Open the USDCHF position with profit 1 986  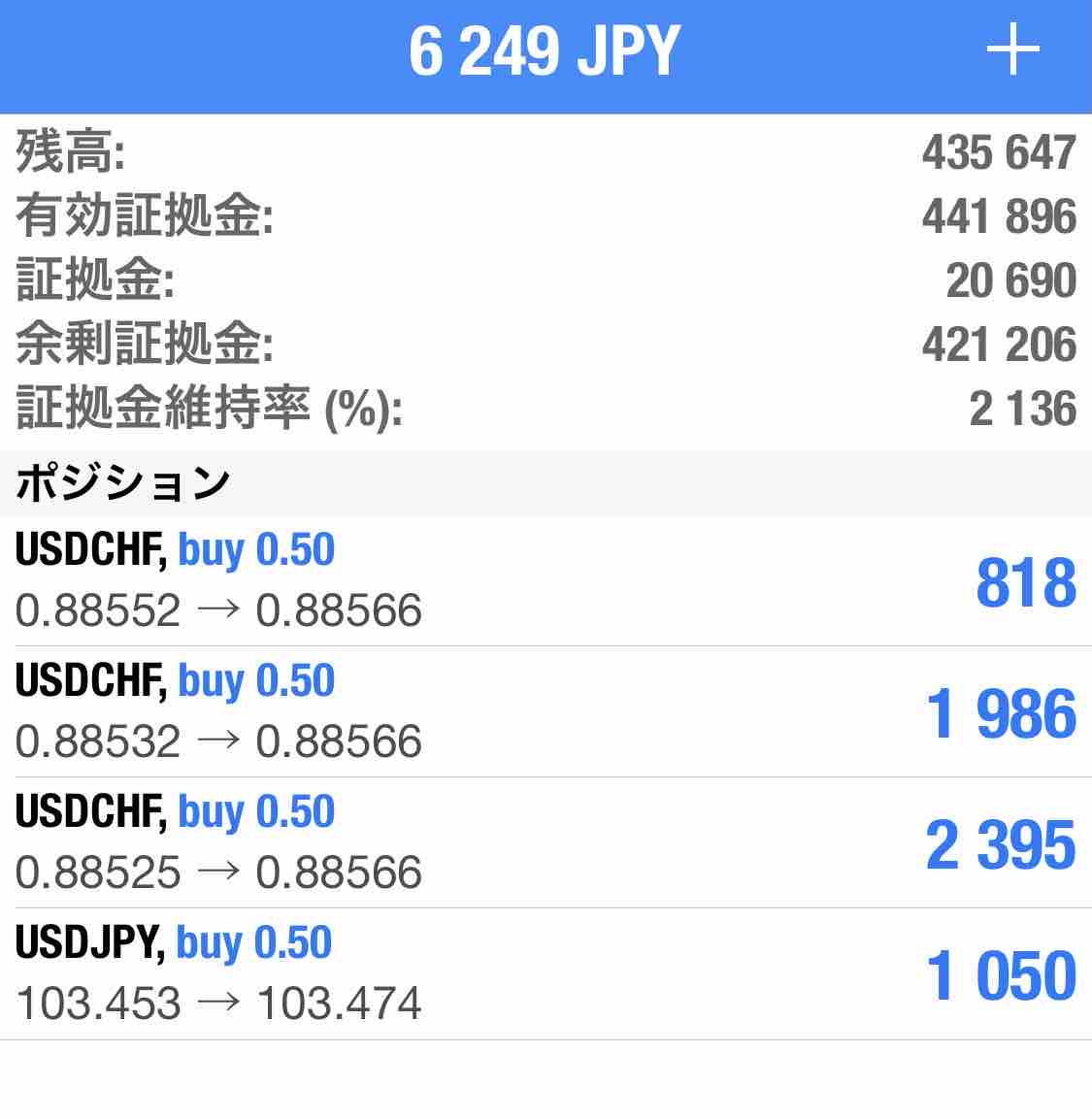tap(544, 711)
